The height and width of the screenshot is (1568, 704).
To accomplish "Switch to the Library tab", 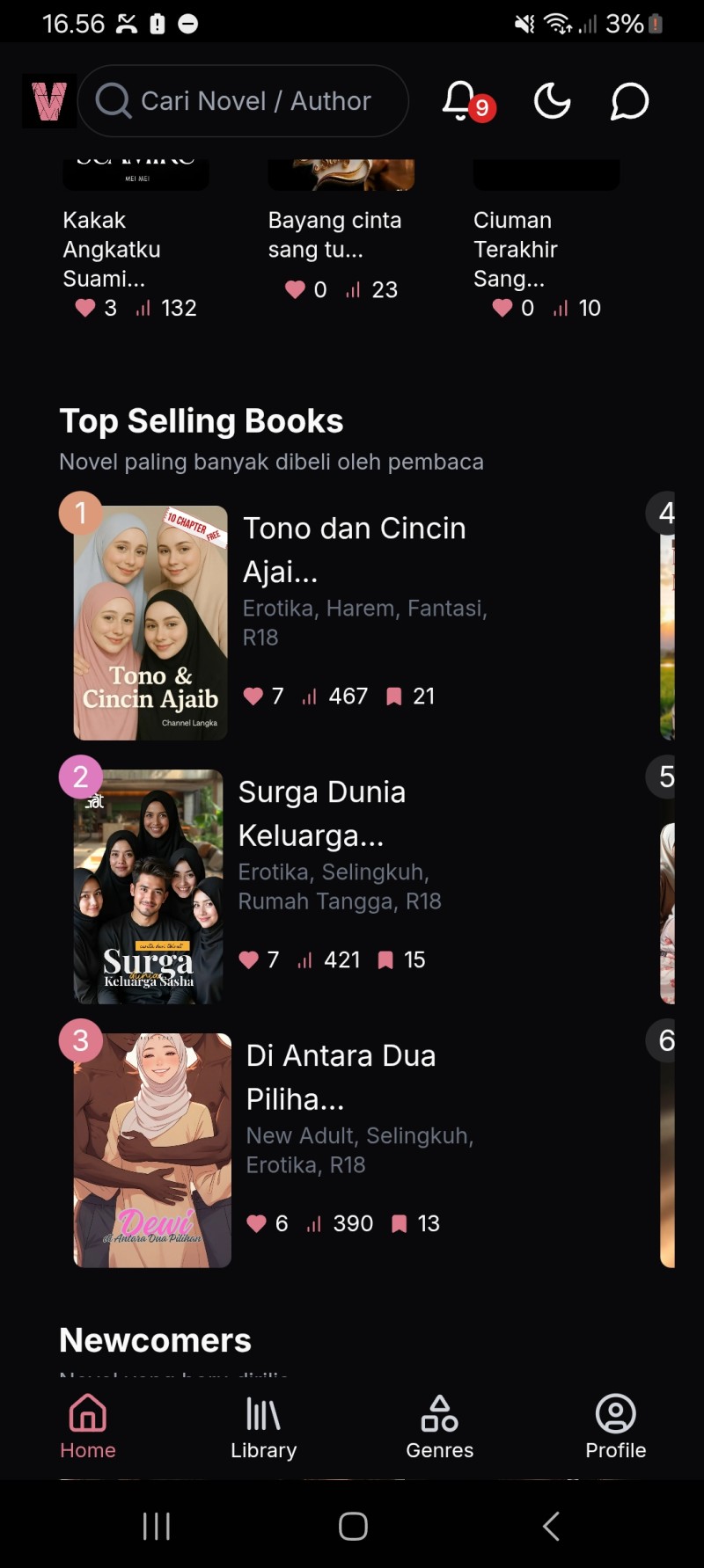I will pyautogui.click(x=263, y=1428).
